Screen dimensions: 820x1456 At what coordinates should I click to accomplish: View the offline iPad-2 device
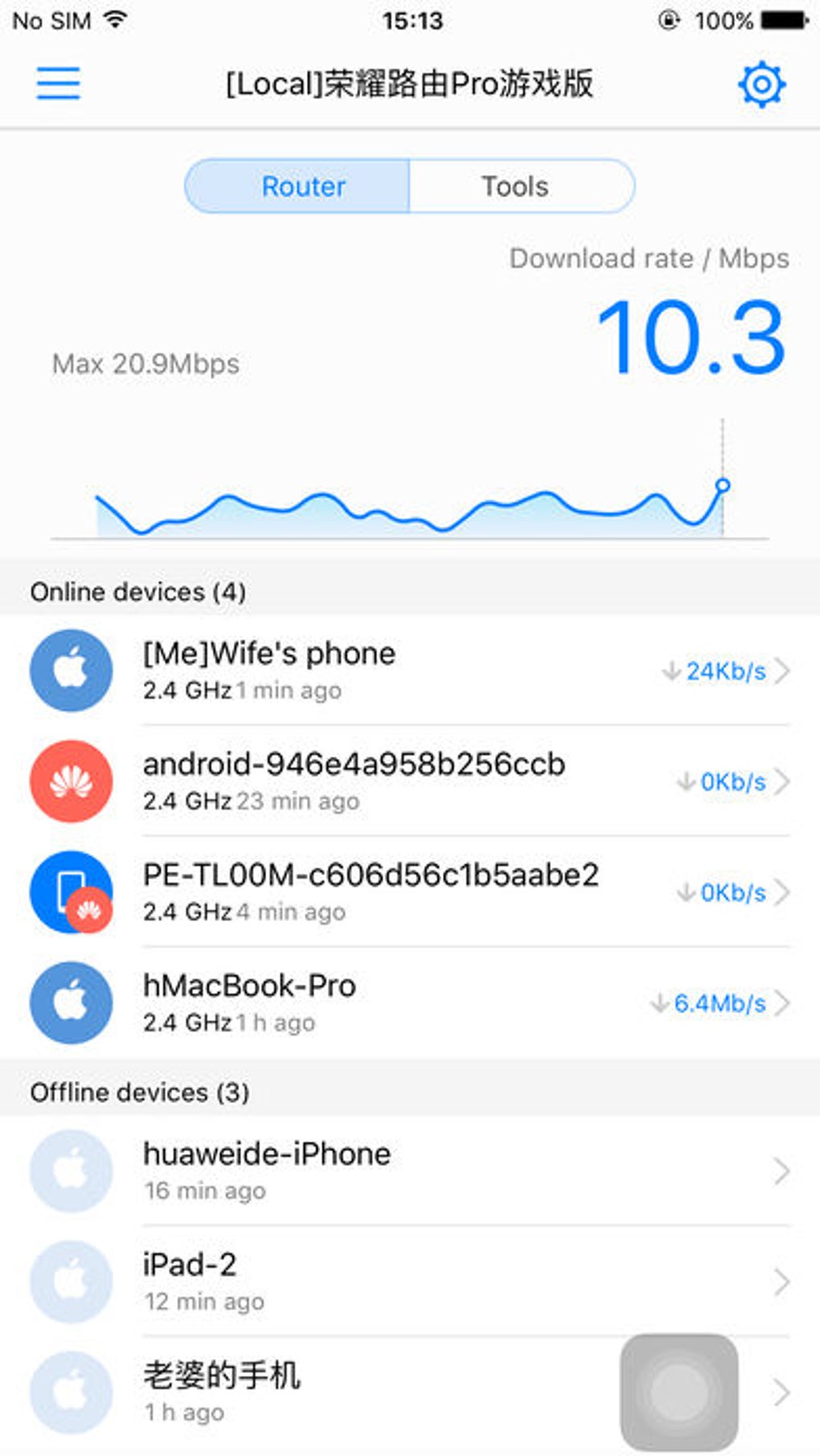point(410,1282)
